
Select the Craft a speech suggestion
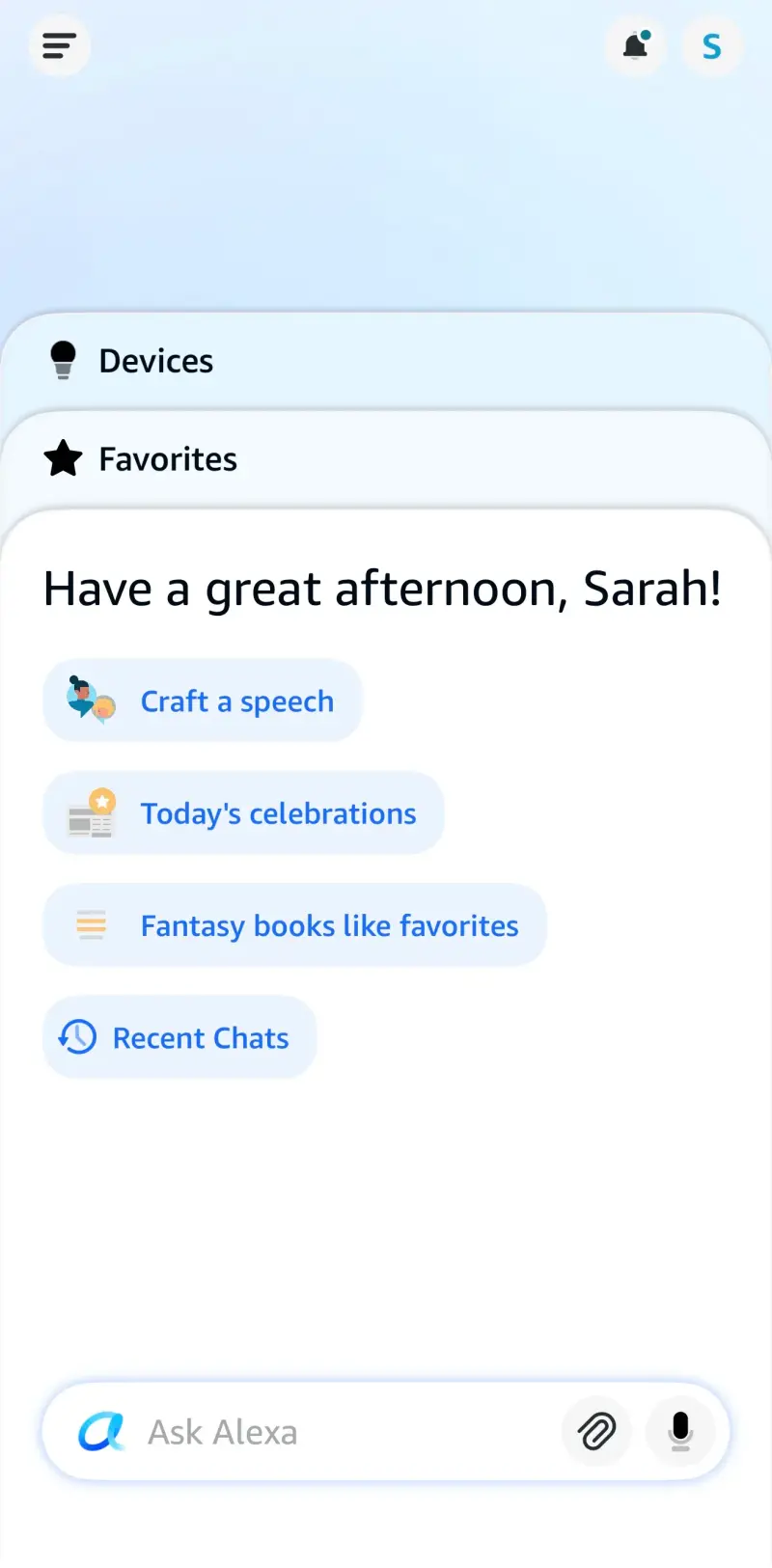(x=203, y=701)
